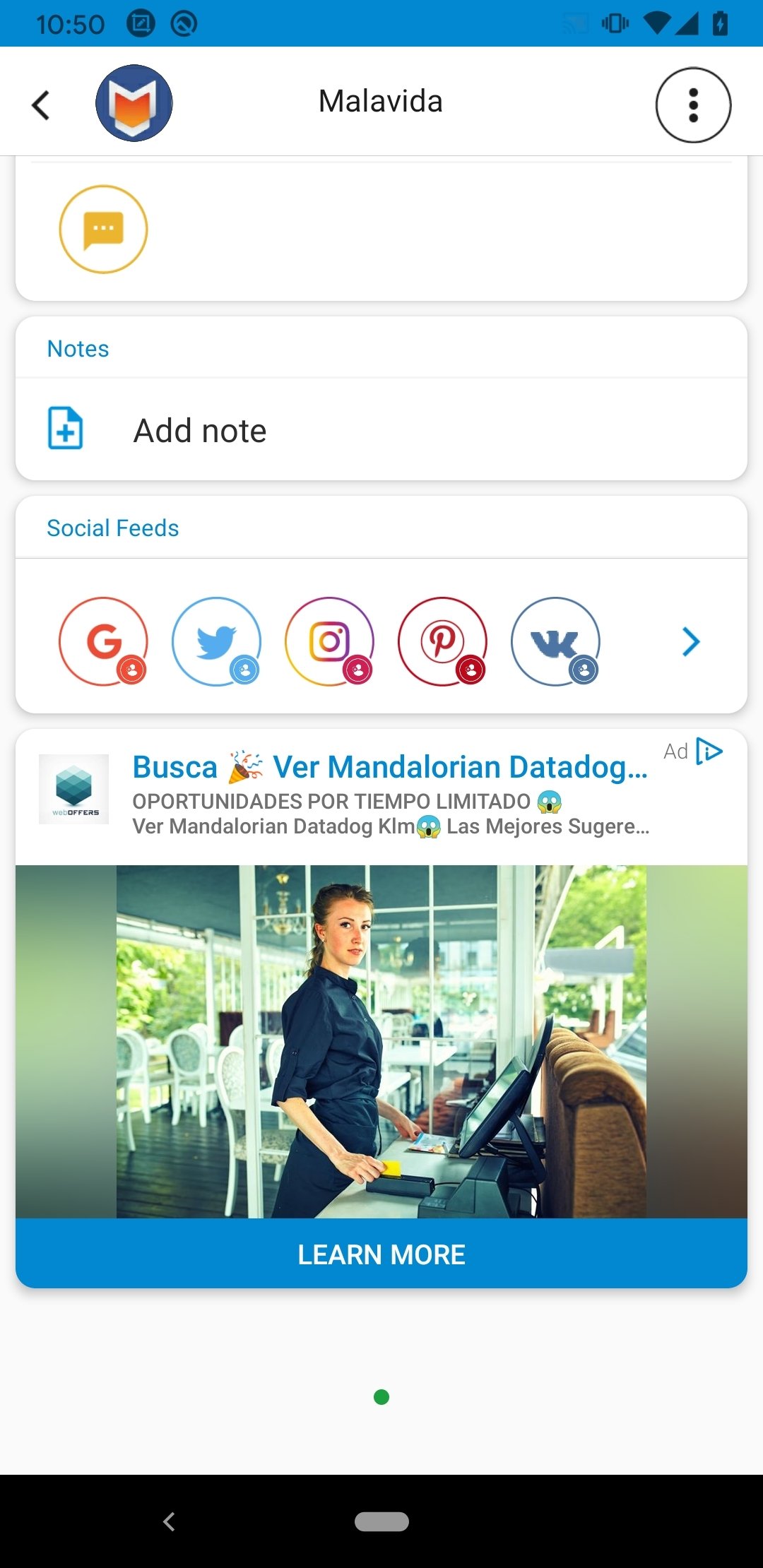Tap Learn More on the ad
The width and height of the screenshot is (763, 1568).
(x=381, y=1254)
